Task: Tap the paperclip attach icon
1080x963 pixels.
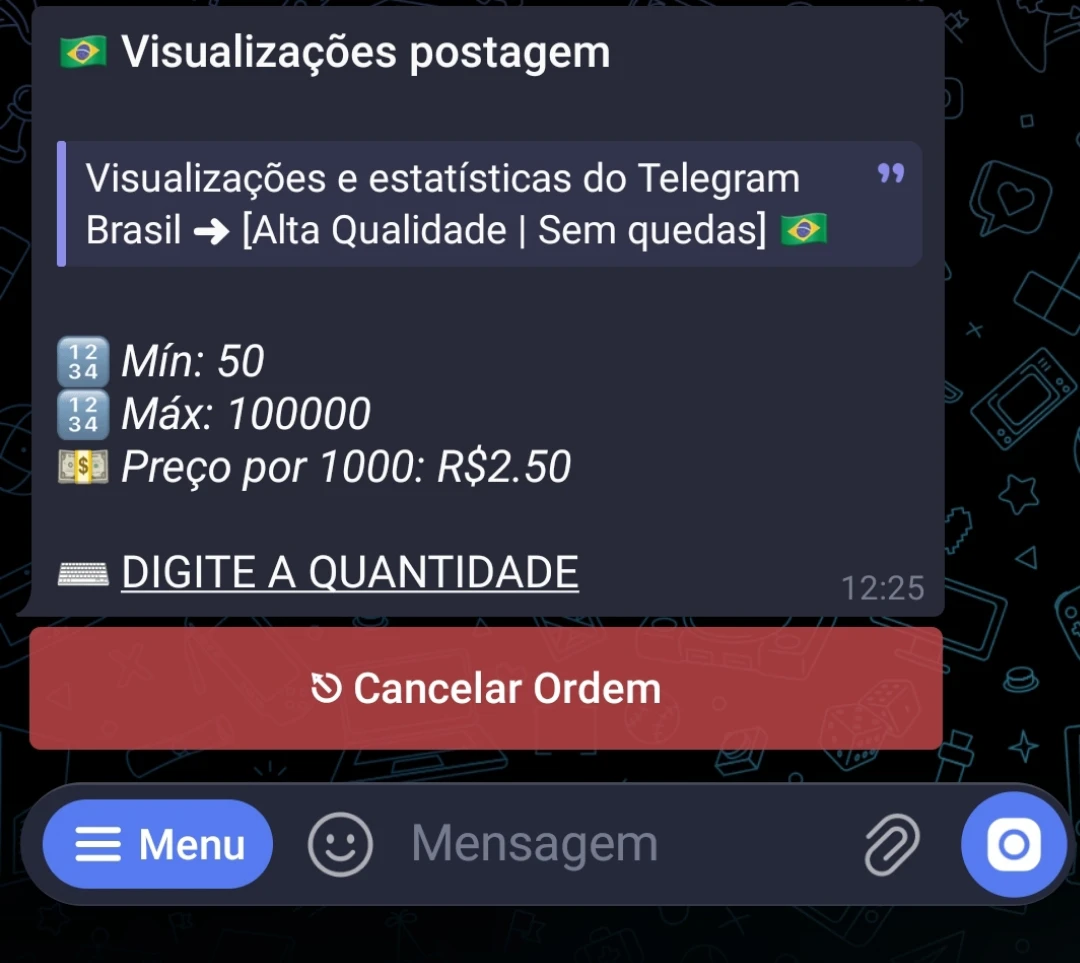Action: pyautogui.click(x=891, y=844)
